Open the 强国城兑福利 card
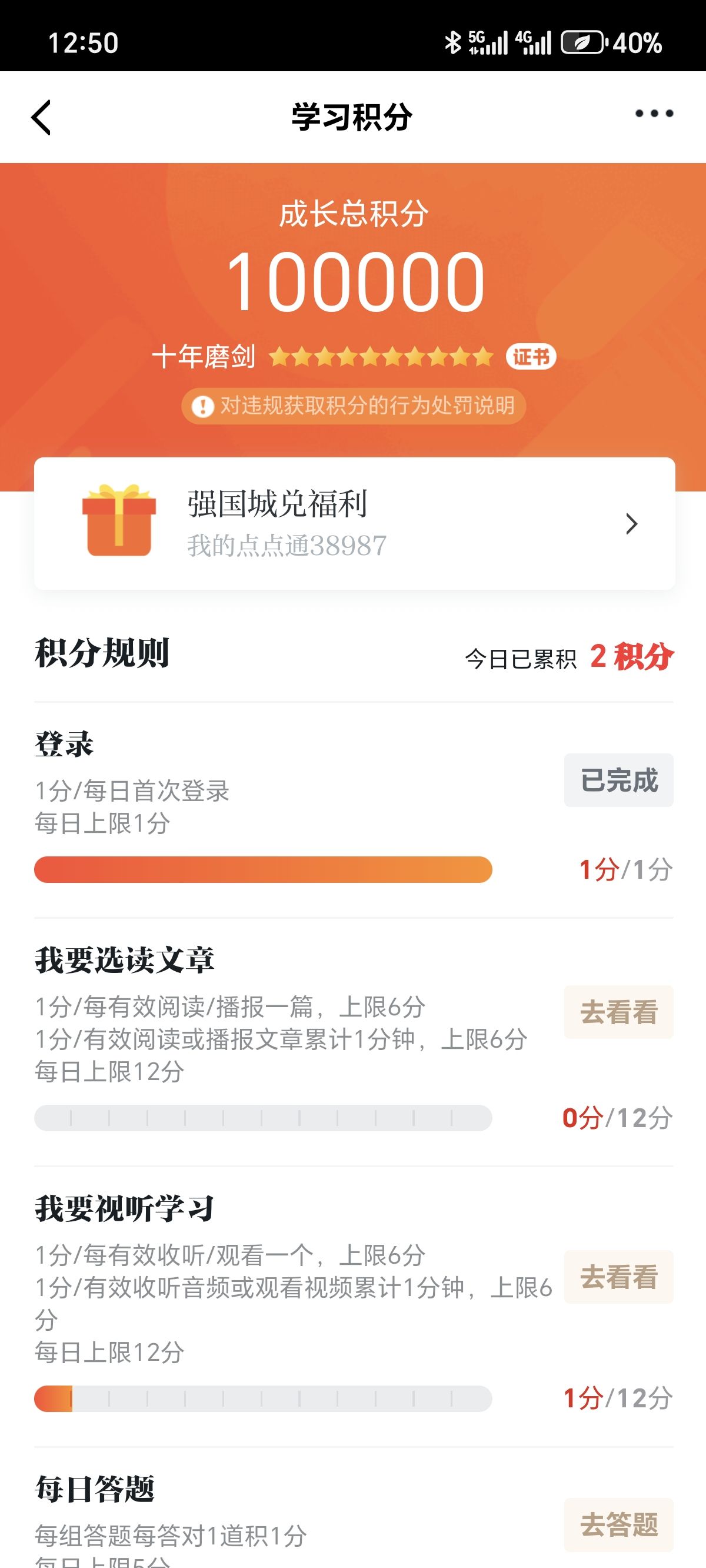The image size is (706, 1568). 354,523
